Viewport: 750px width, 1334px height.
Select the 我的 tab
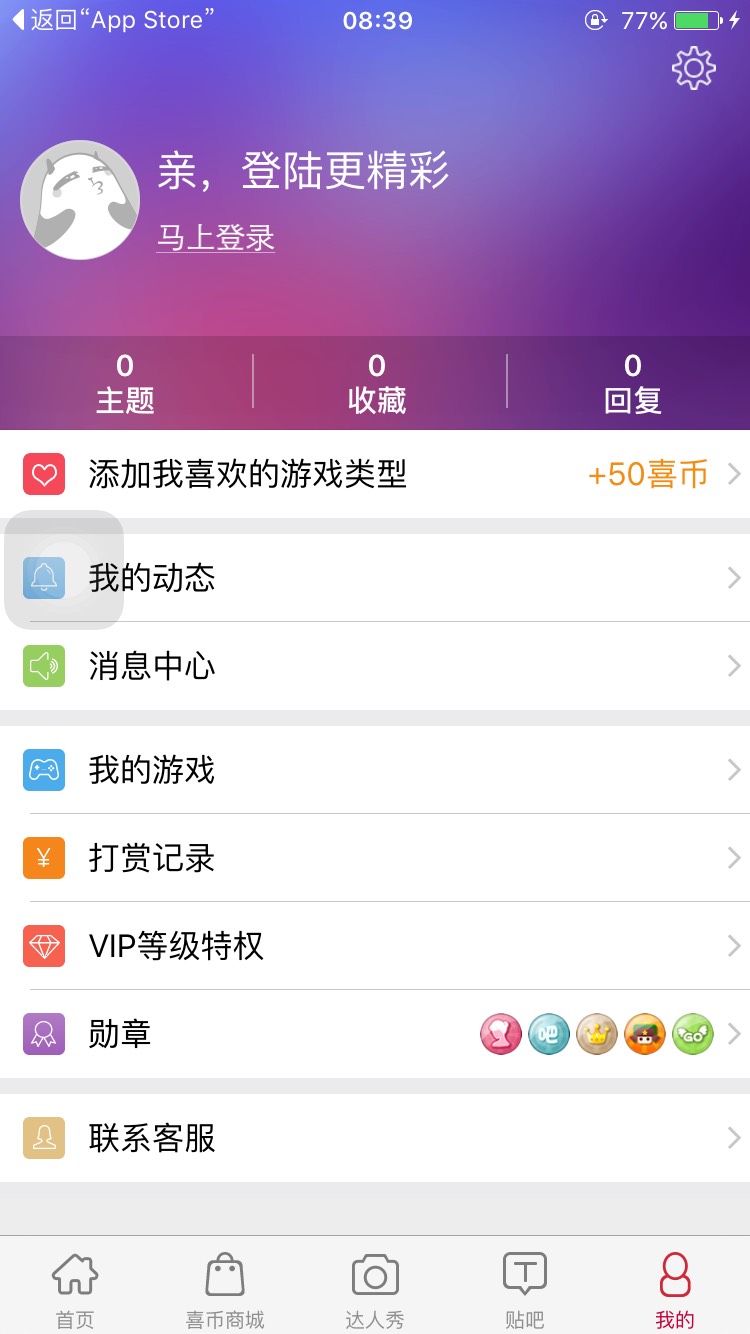pyautogui.click(x=674, y=1288)
